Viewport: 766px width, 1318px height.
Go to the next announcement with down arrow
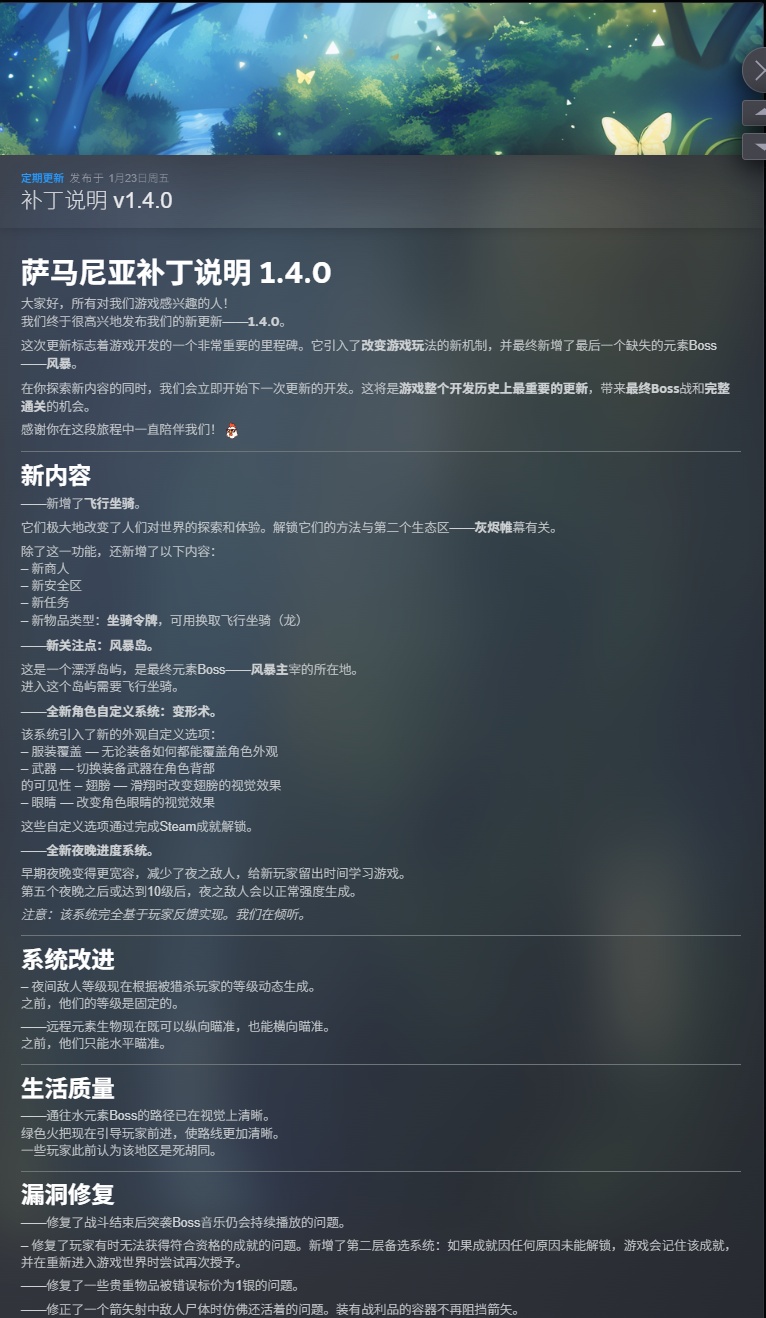pos(756,146)
